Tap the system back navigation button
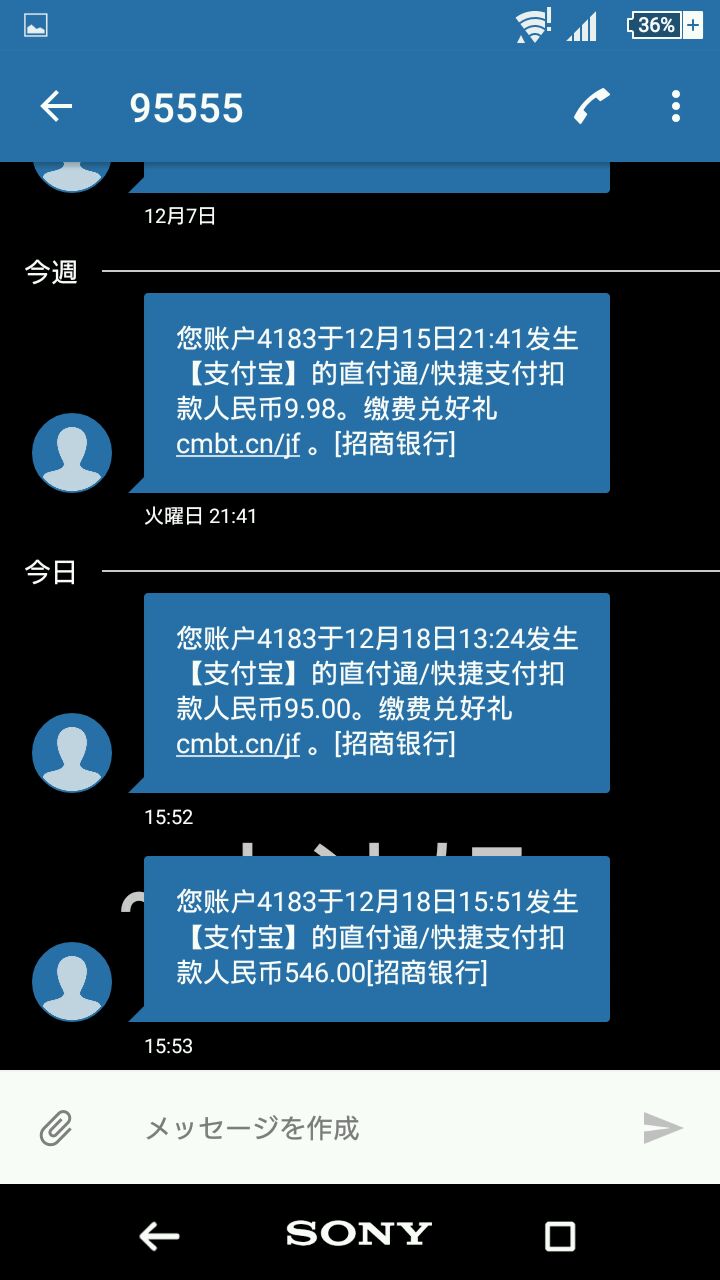The image size is (720, 1280). pyautogui.click(x=159, y=1236)
